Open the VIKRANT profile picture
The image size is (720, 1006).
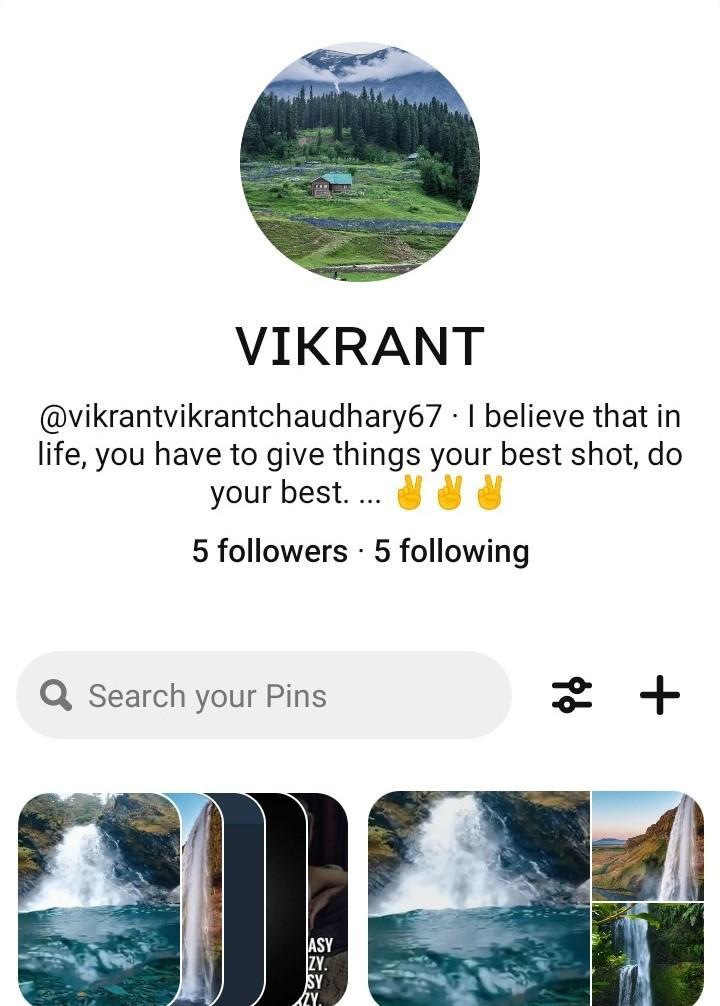pyautogui.click(x=360, y=162)
